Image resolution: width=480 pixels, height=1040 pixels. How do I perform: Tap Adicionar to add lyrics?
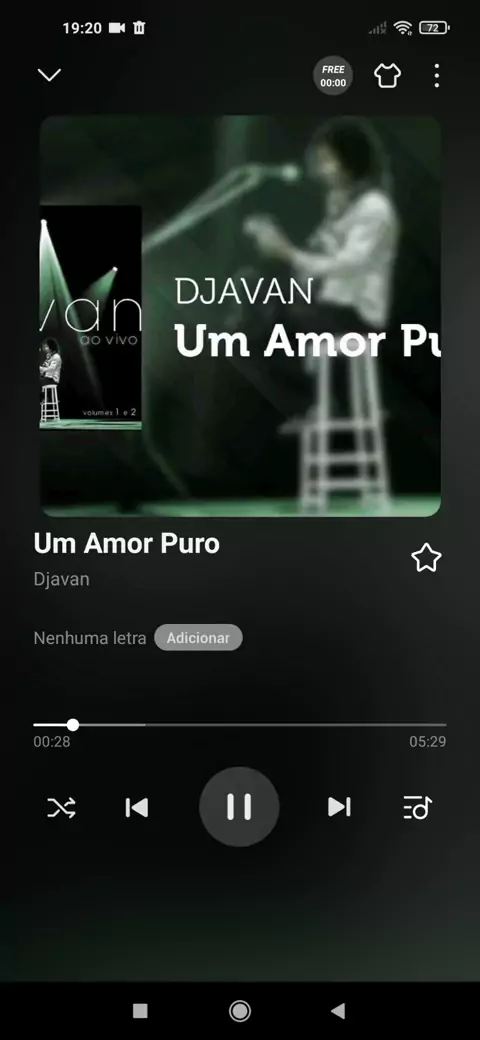[198, 638]
